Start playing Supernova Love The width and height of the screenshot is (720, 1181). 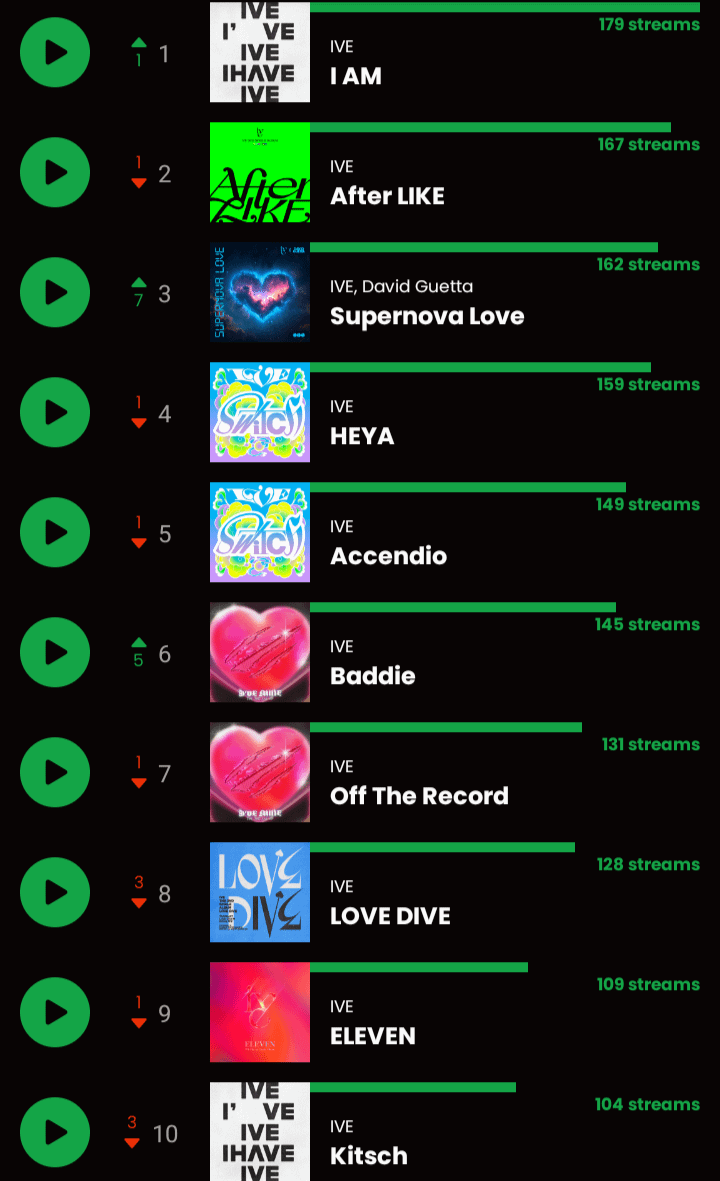click(55, 292)
